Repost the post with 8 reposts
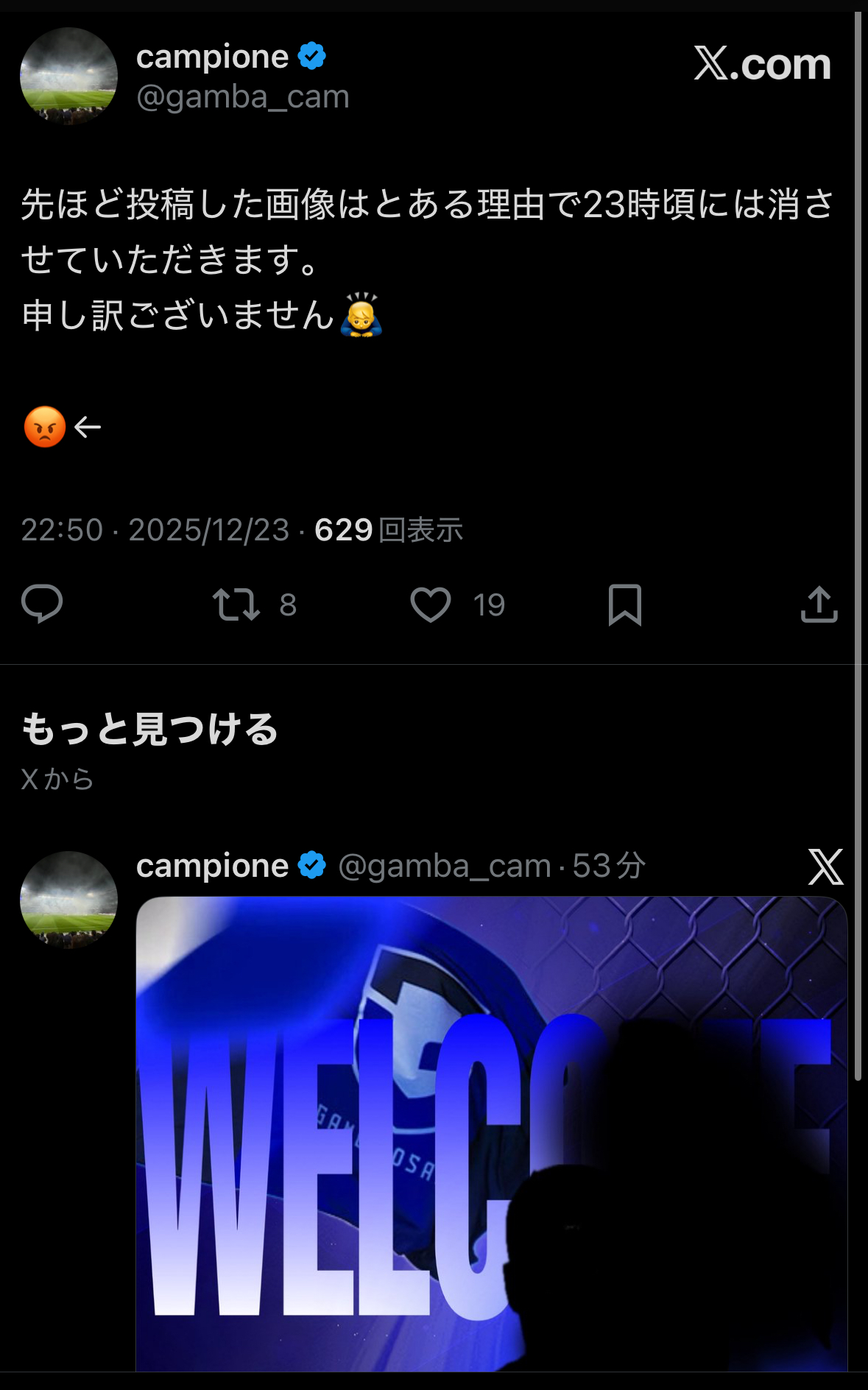The height and width of the screenshot is (1390, 868). click(x=236, y=604)
